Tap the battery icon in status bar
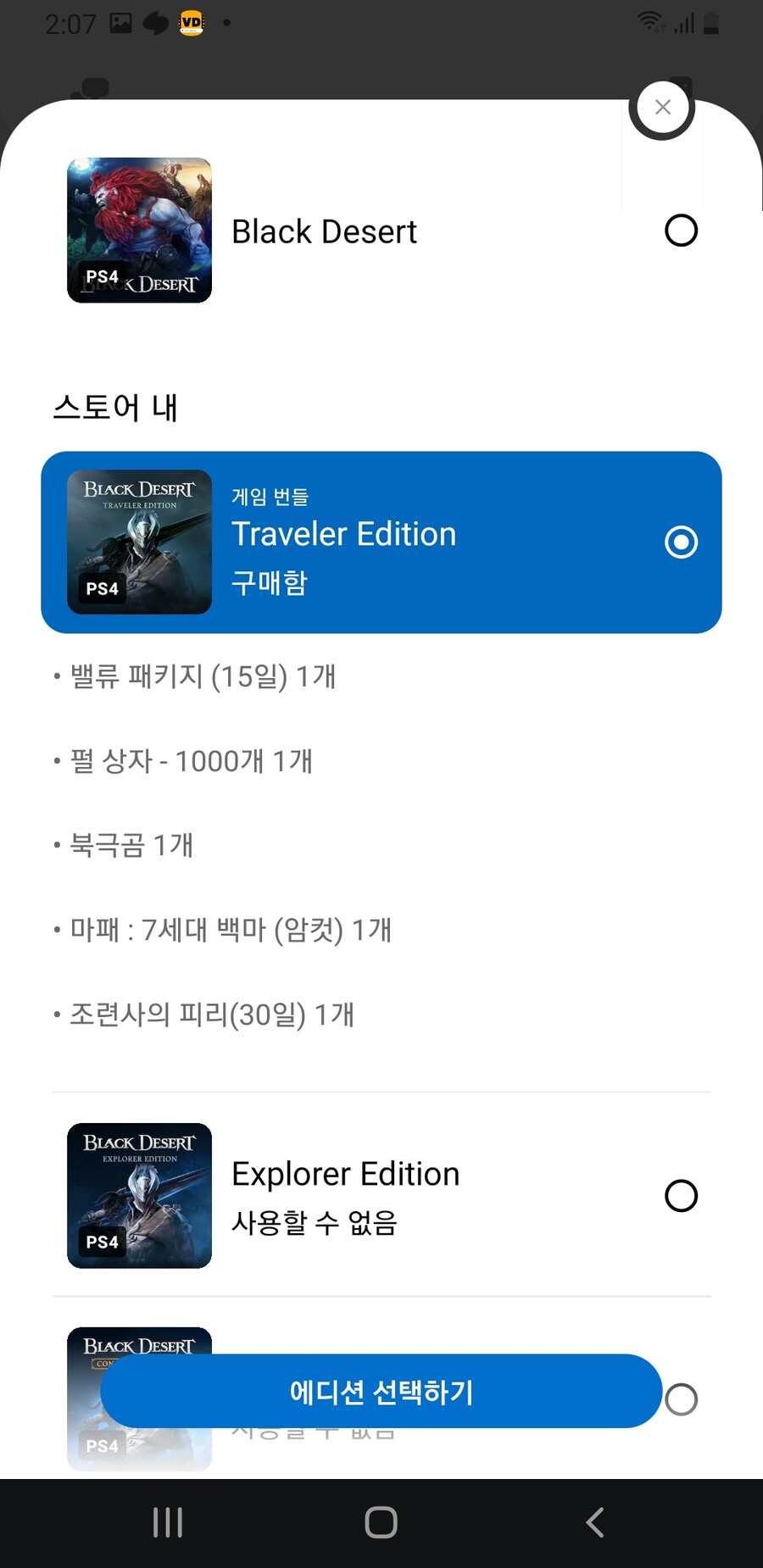Viewport: 763px width, 1568px height. pyautogui.click(x=710, y=23)
